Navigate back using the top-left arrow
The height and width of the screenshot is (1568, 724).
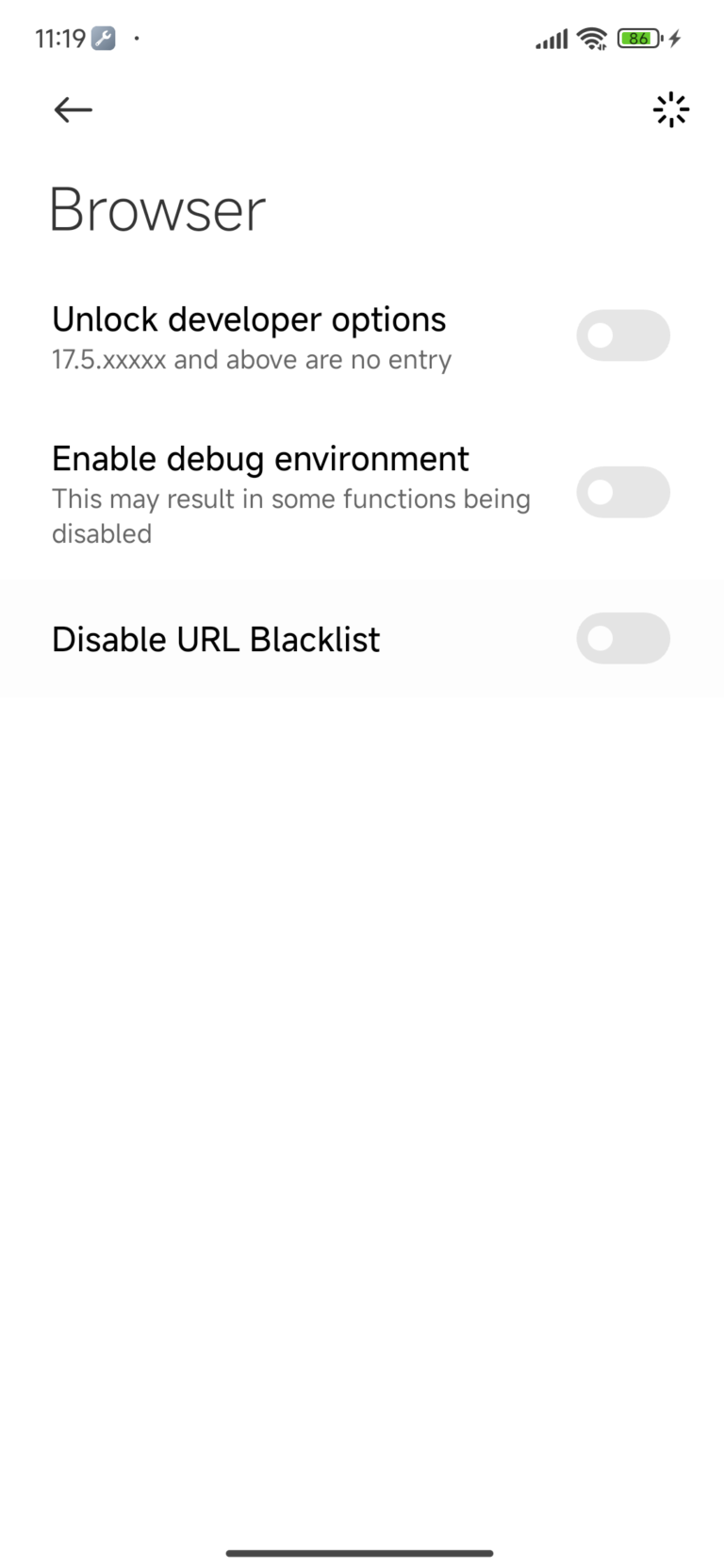[73, 109]
